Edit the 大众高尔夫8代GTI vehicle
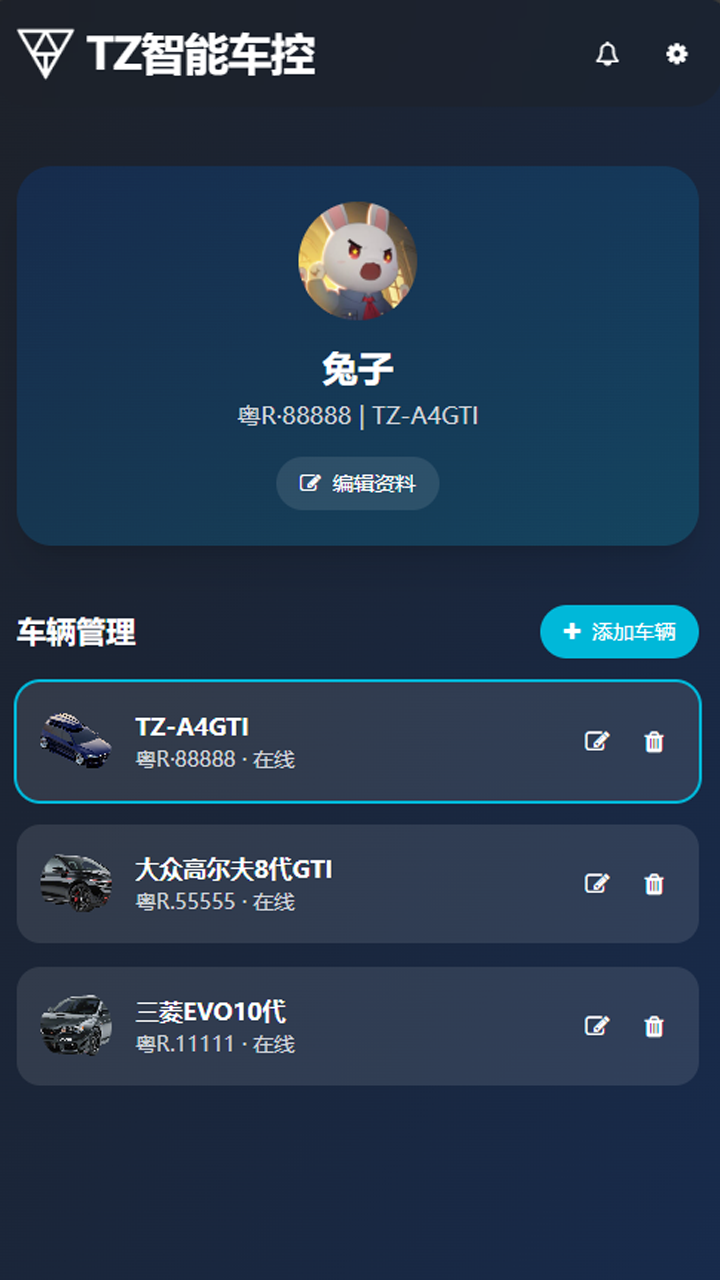This screenshot has height=1280, width=720. point(597,884)
